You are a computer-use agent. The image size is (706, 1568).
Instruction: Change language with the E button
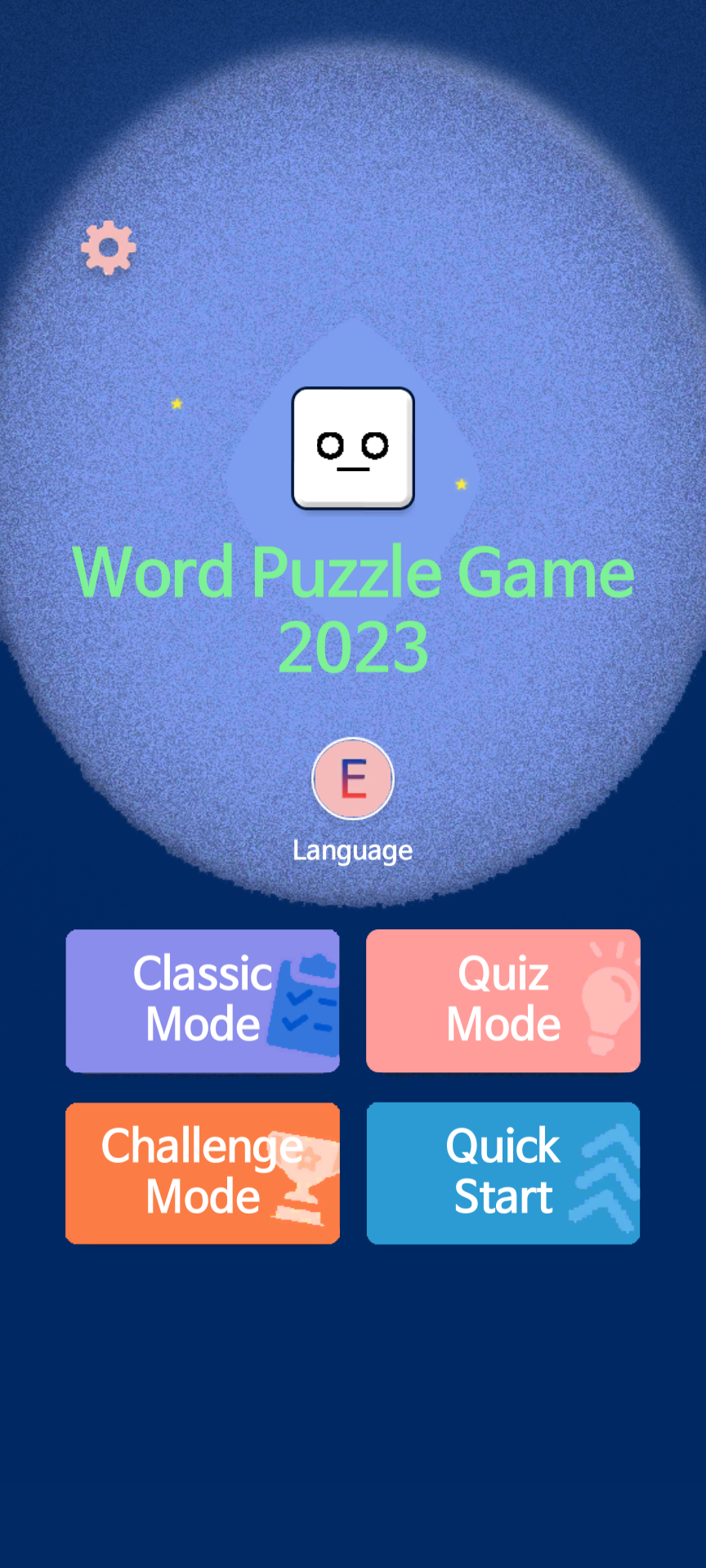pos(353,779)
